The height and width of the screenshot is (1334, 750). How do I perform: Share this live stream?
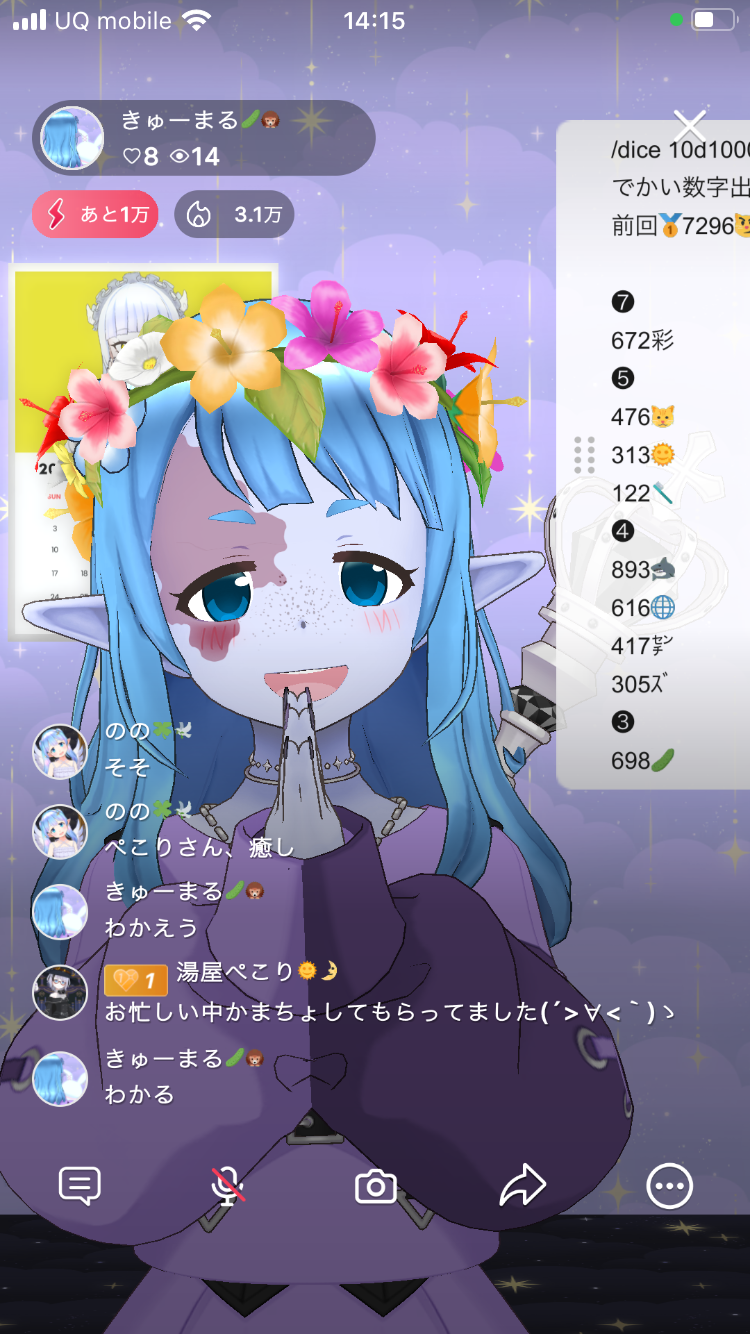[522, 1187]
